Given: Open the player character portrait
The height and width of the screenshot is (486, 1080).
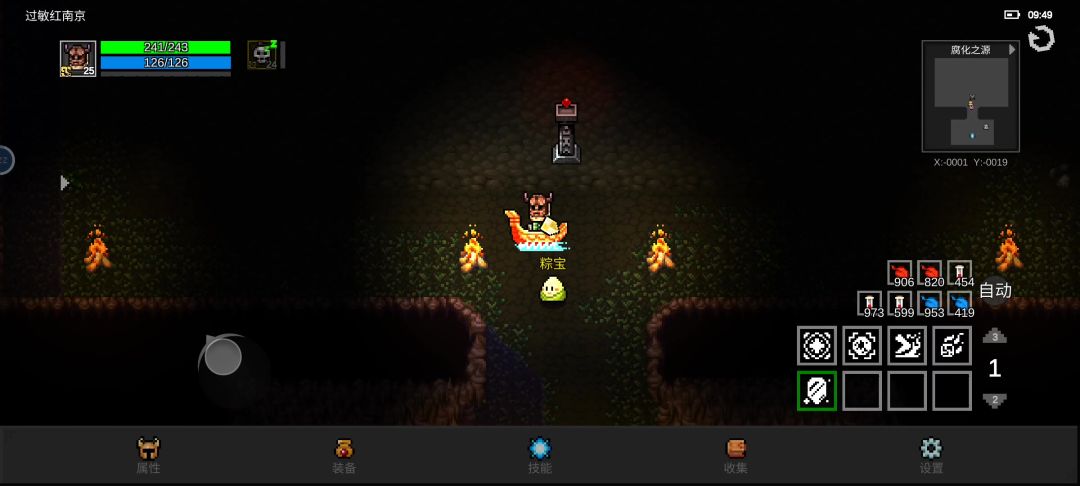Looking at the screenshot, I should [78, 59].
